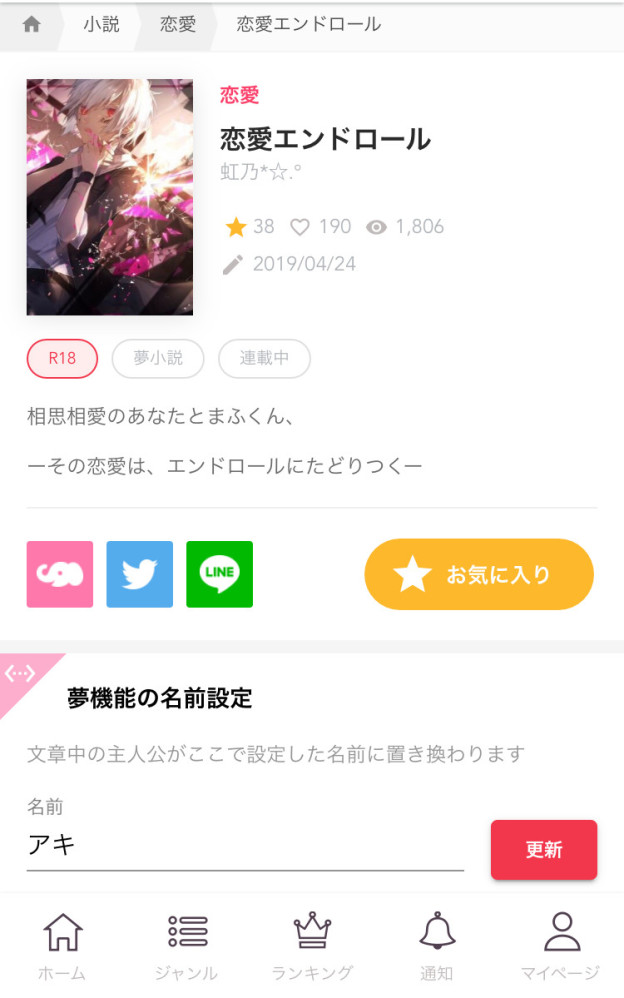The width and height of the screenshot is (624, 998).
Task: Select the 連載中 tag chip
Action: (264, 358)
